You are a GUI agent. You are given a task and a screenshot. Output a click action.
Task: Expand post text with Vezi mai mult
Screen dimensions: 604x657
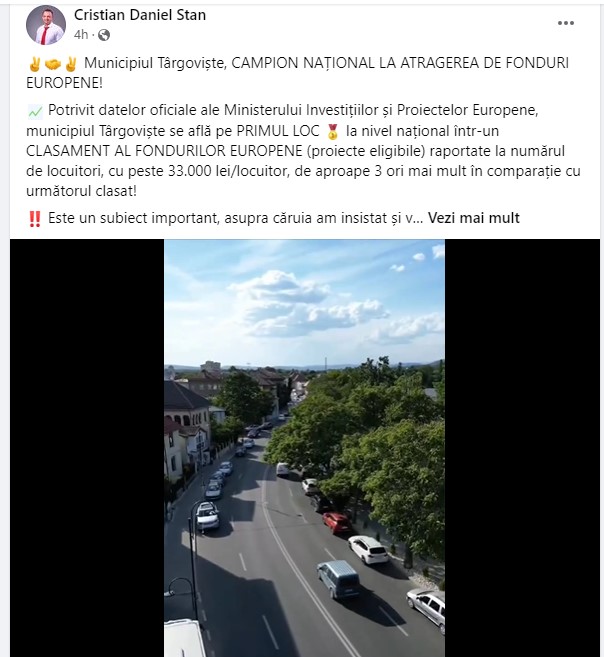click(474, 218)
